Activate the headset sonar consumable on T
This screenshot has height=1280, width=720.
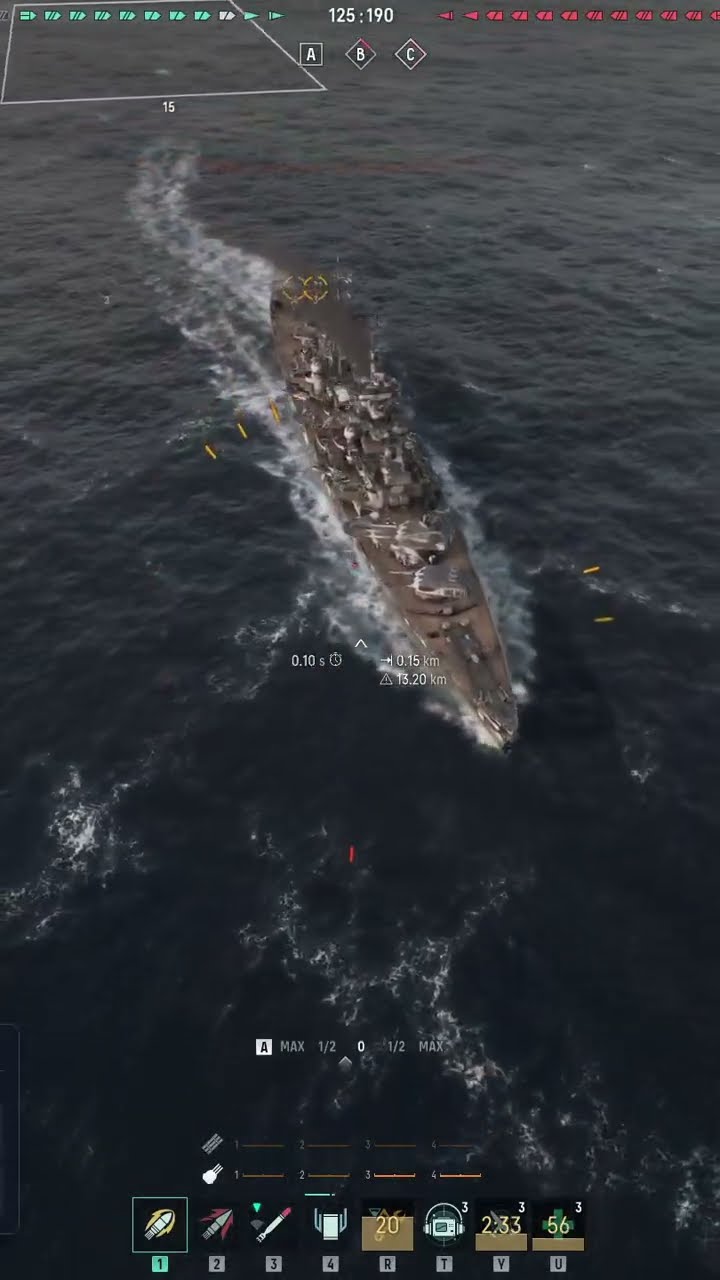click(x=444, y=1226)
